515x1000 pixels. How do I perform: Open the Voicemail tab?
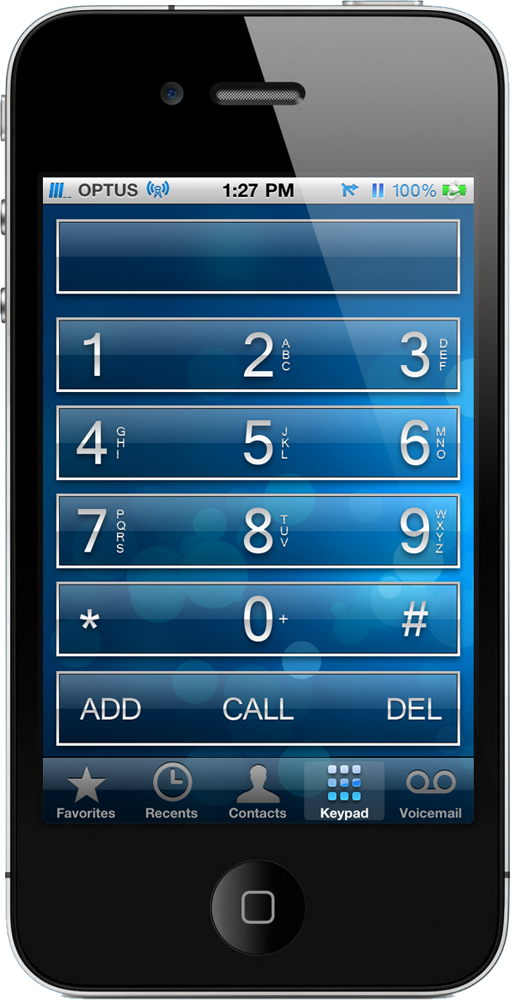point(430,791)
